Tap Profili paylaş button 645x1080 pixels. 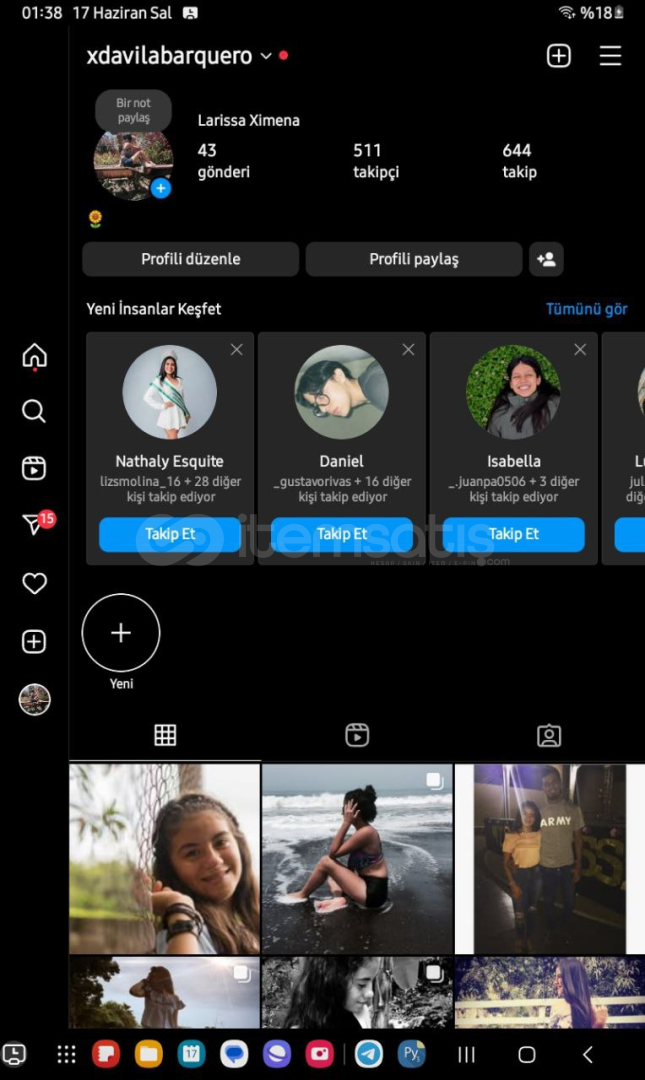tap(413, 259)
